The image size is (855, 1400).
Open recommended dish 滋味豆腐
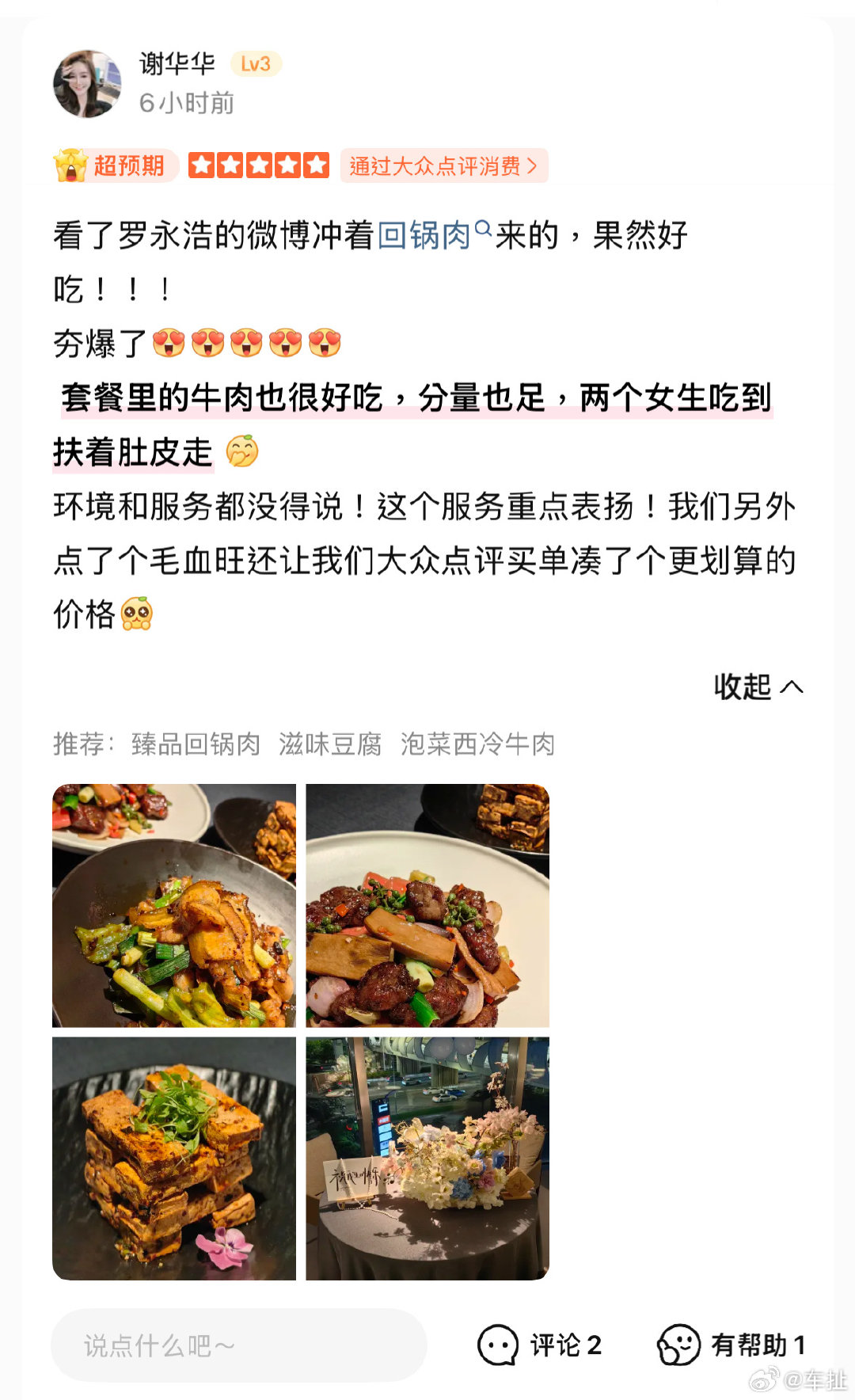click(x=330, y=744)
